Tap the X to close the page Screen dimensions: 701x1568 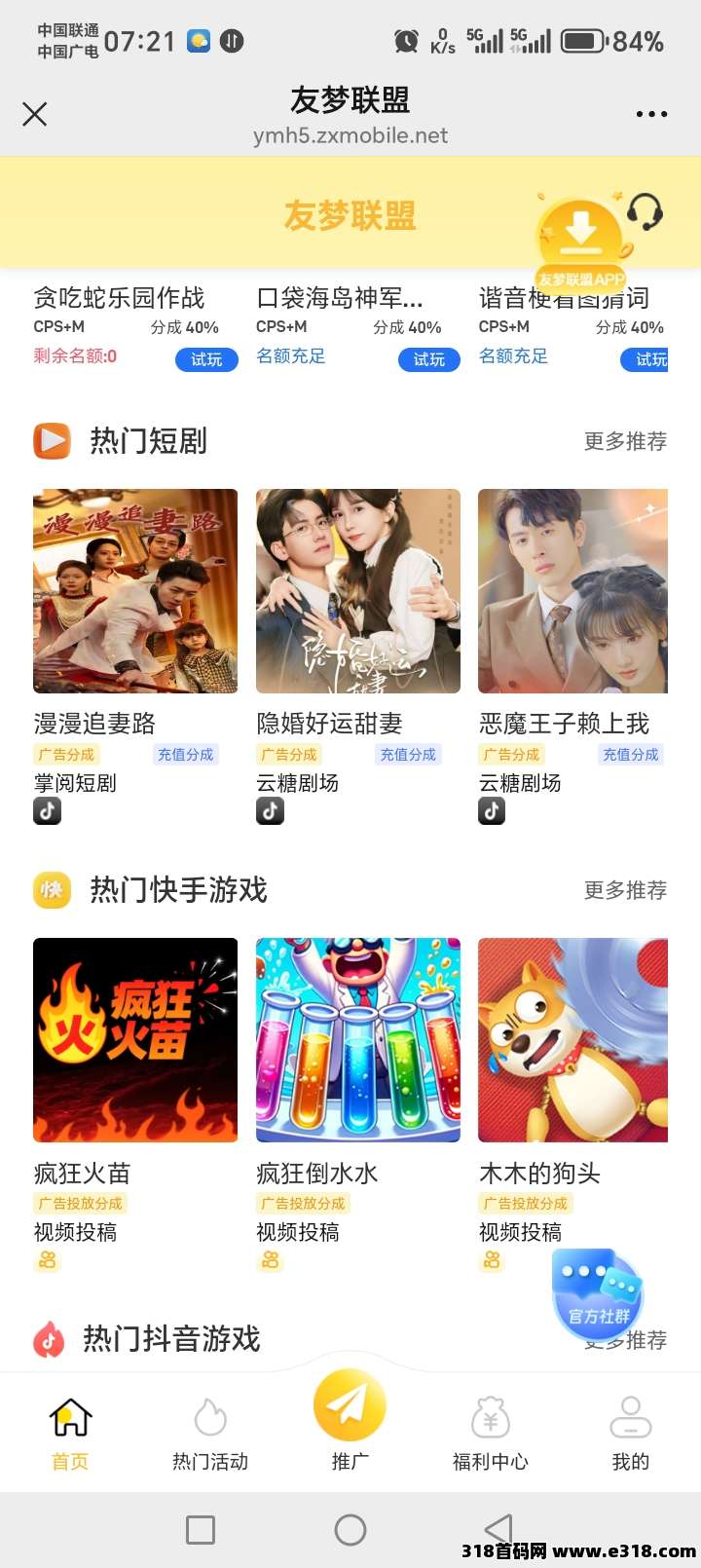coord(34,114)
